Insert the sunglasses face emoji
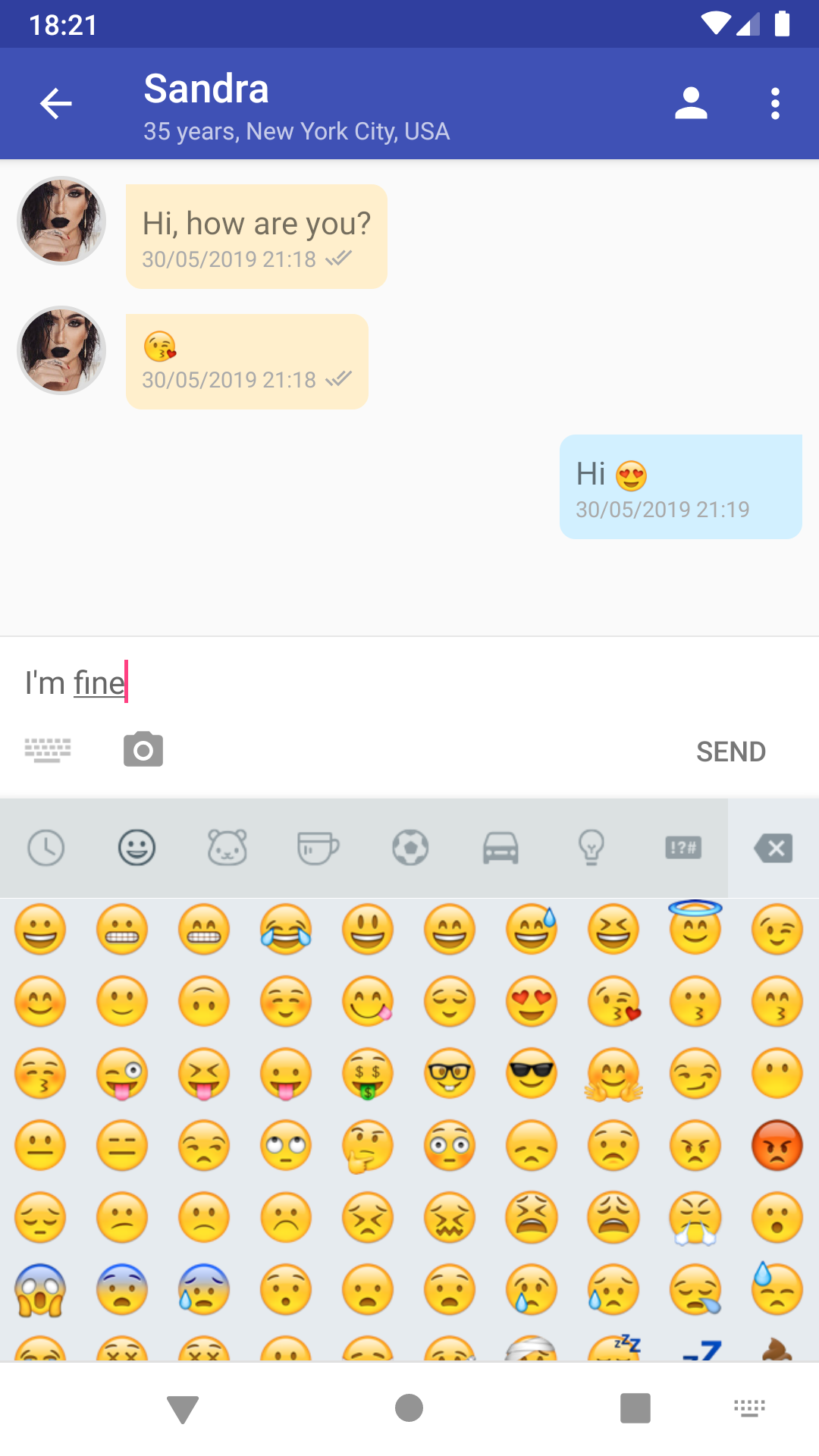Screen dimensions: 819x1456 [x=532, y=1074]
